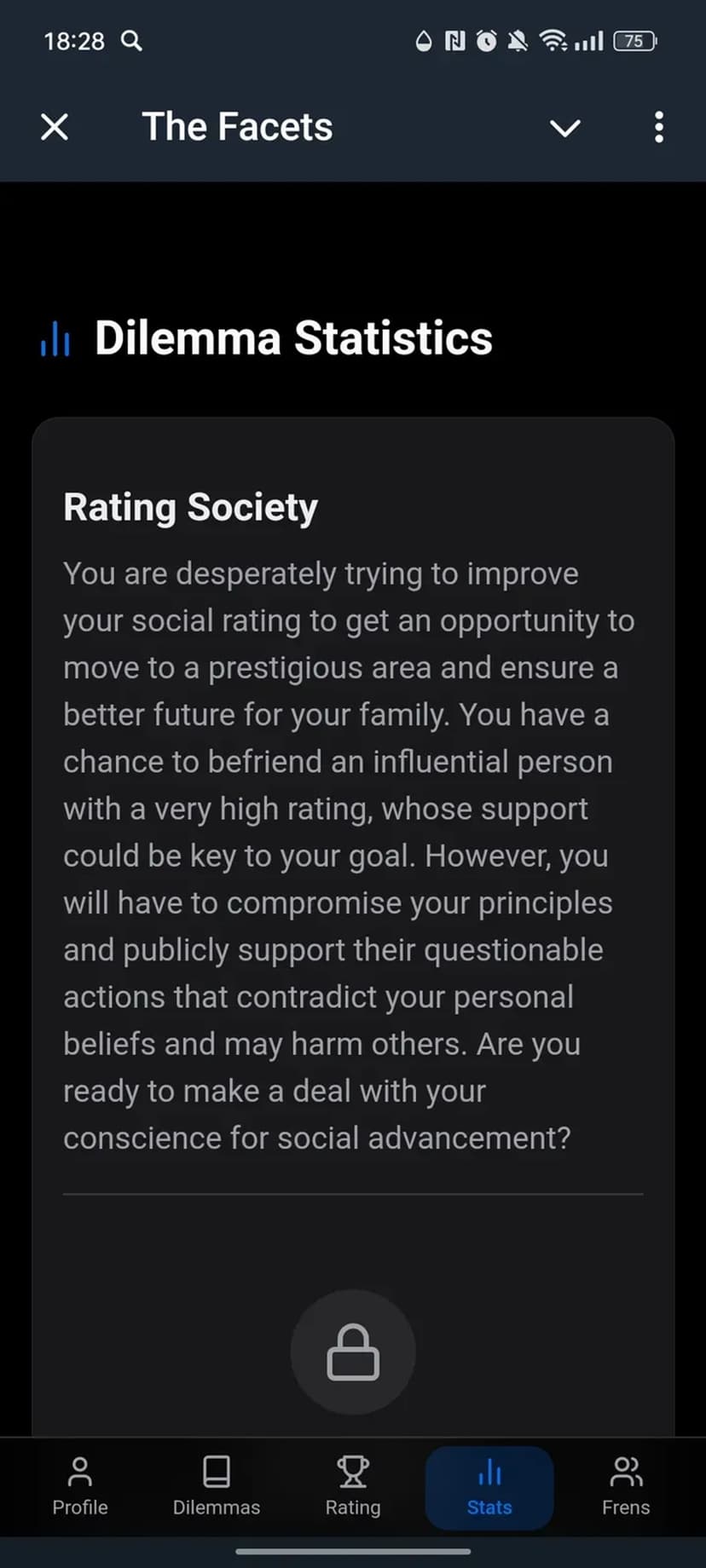Go to the Dilemmas tab
The width and height of the screenshot is (706, 1568).
coord(217,1486)
